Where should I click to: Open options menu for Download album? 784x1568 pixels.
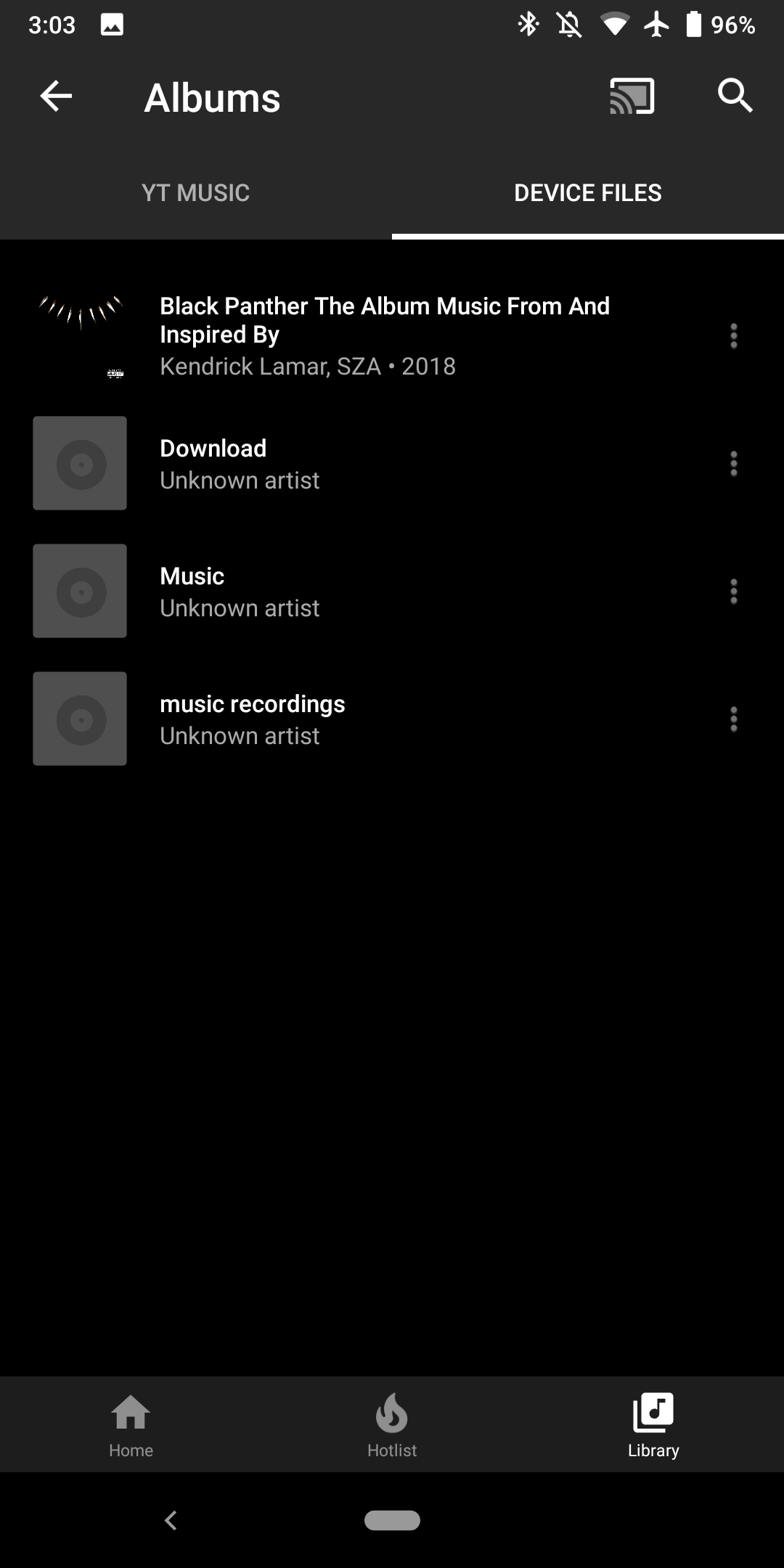click(733, 463)
